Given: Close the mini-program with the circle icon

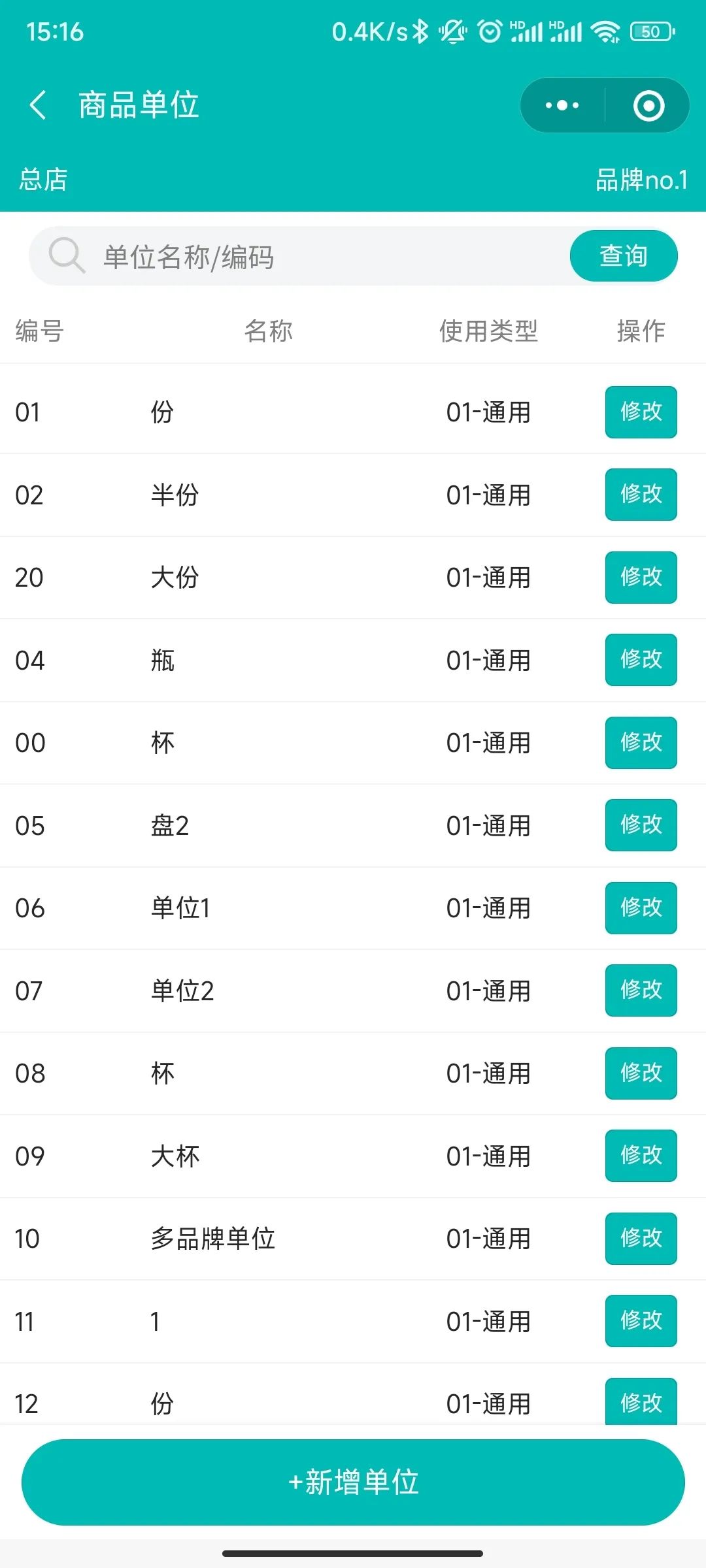Looking at the screenshot, I should tap(648, 105).
